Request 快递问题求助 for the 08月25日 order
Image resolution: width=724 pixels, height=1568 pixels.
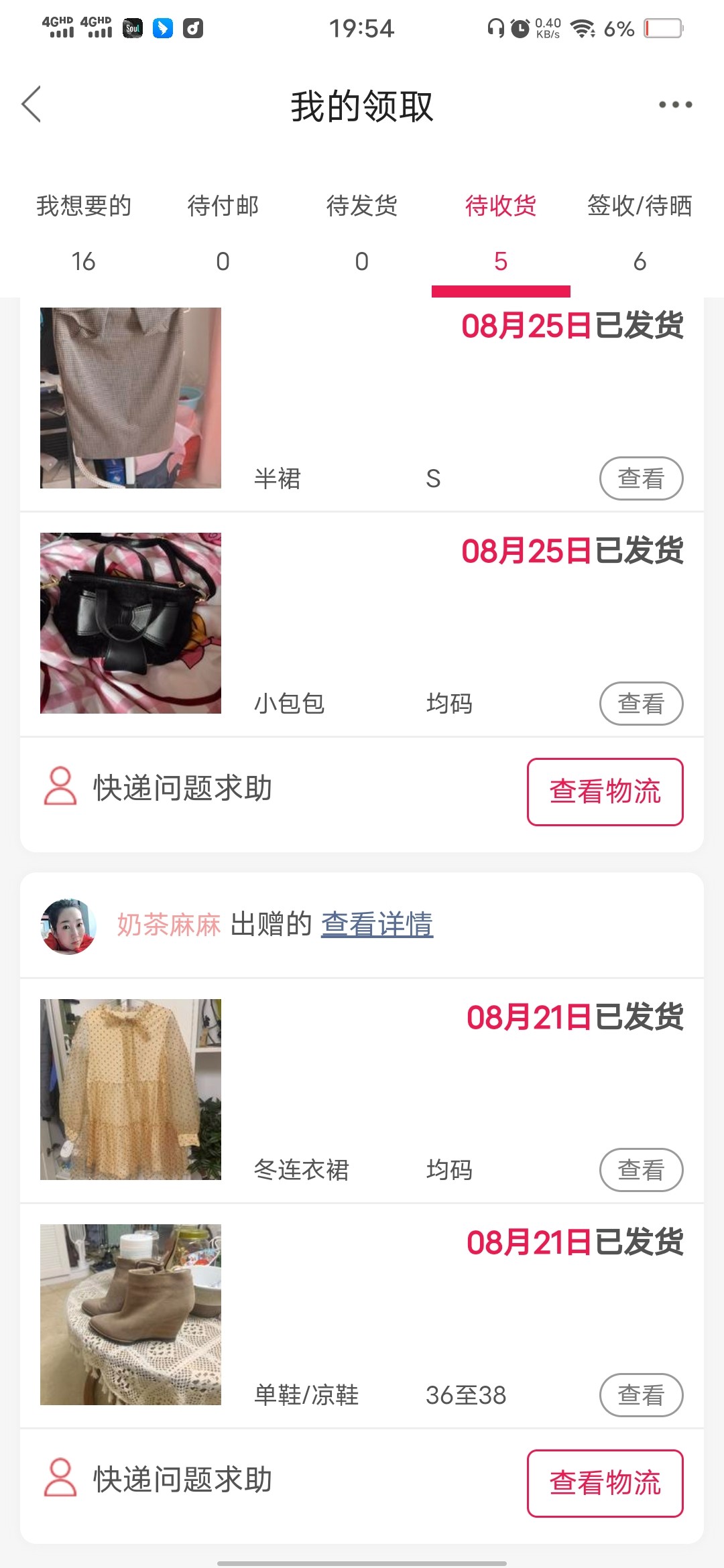click(158, 788)
